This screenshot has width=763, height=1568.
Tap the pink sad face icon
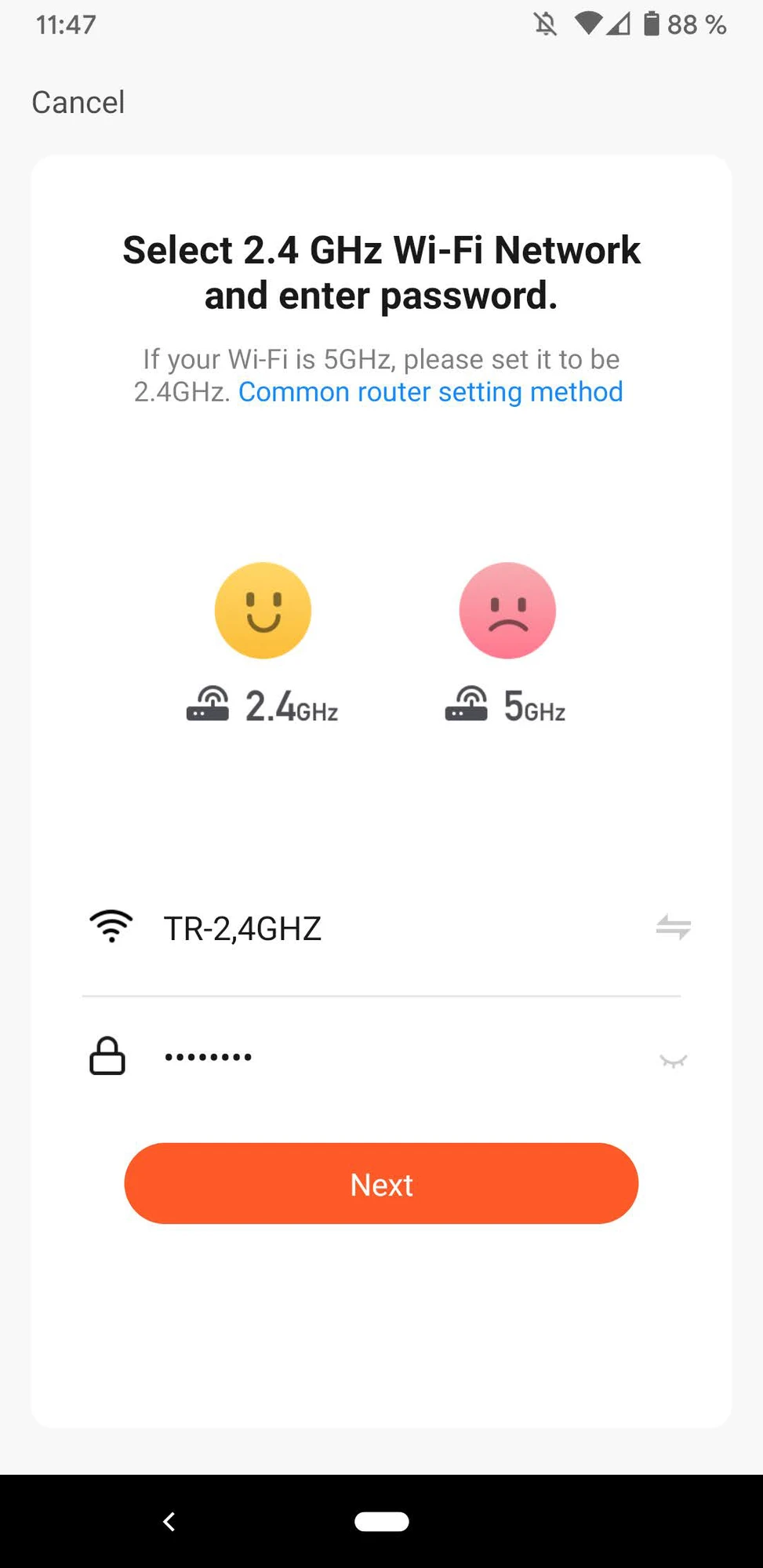click(507, 610)
